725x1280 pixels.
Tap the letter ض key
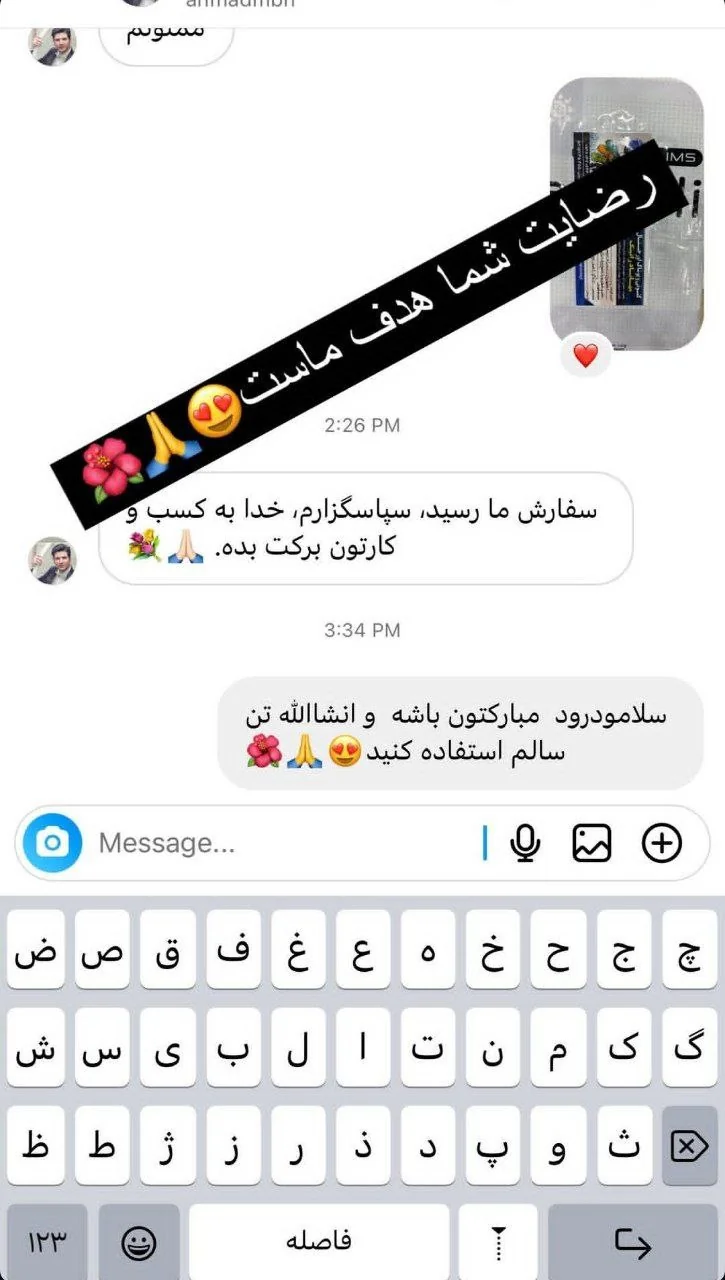(x=35, y=953)
